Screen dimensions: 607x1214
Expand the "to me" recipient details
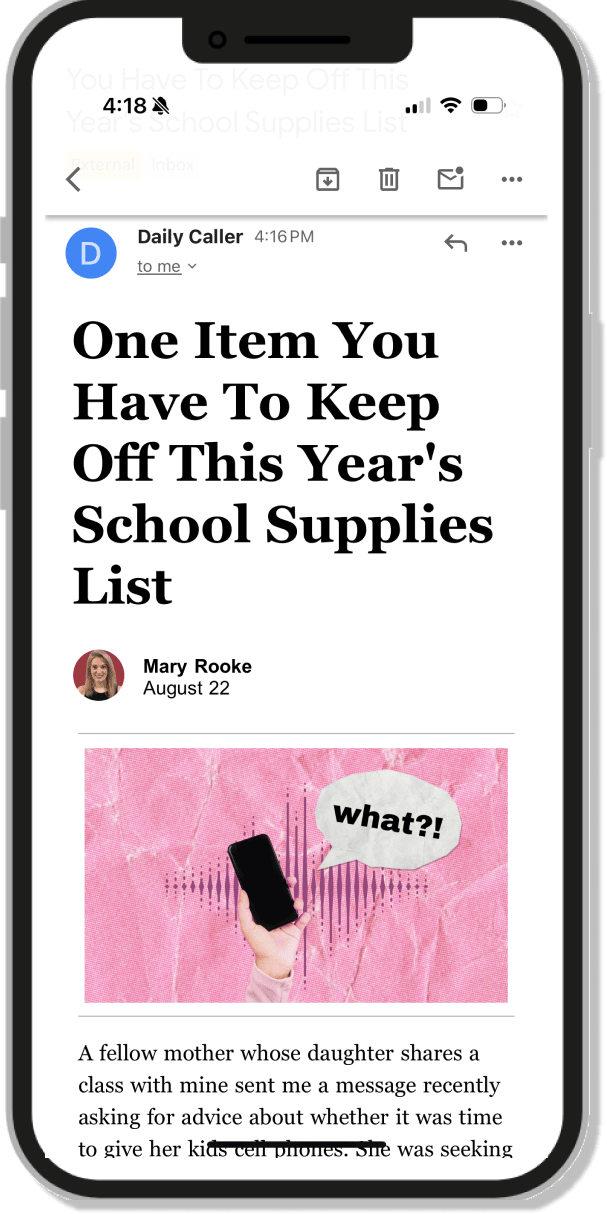coord(167,266)
